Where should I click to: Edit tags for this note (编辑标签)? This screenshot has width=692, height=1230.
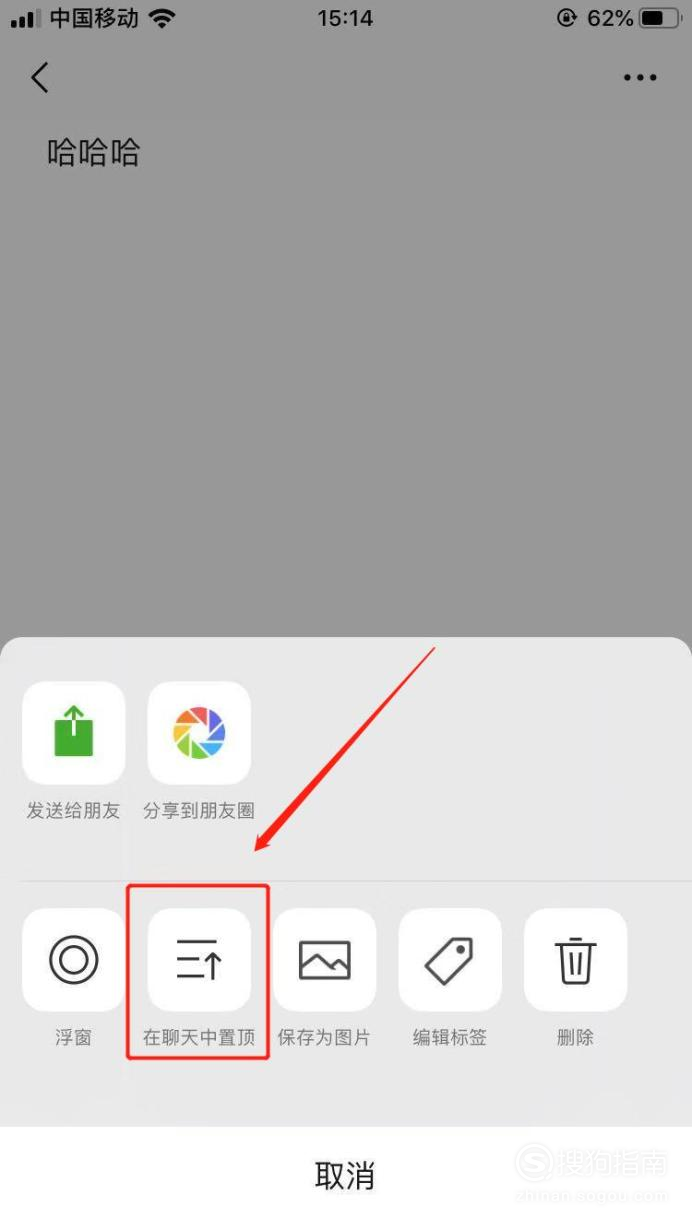coord(450,960)
